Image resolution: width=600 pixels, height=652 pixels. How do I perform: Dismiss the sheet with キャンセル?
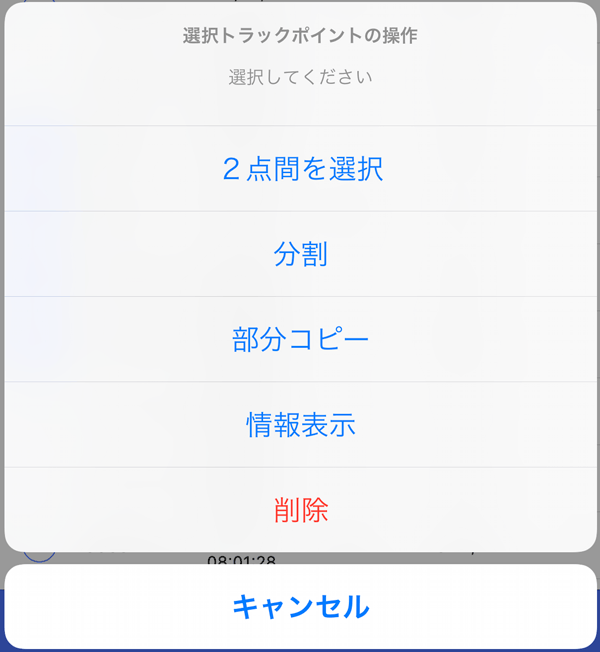coord(301,607)
